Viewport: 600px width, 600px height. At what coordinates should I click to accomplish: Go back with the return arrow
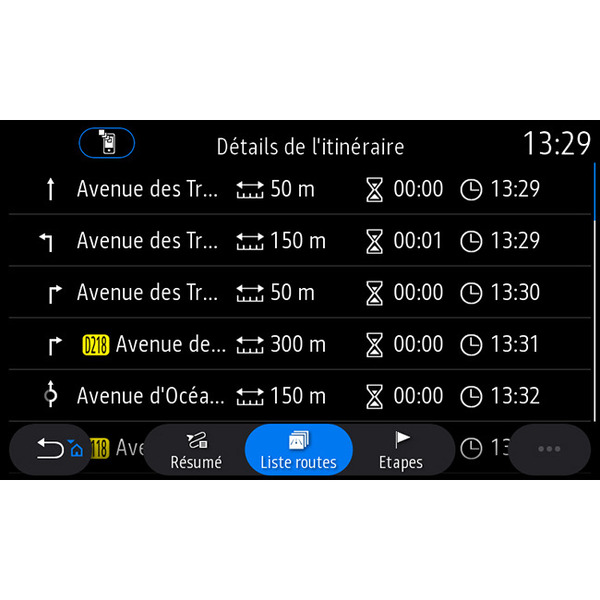pyautogui.click(x=50, y=449)
